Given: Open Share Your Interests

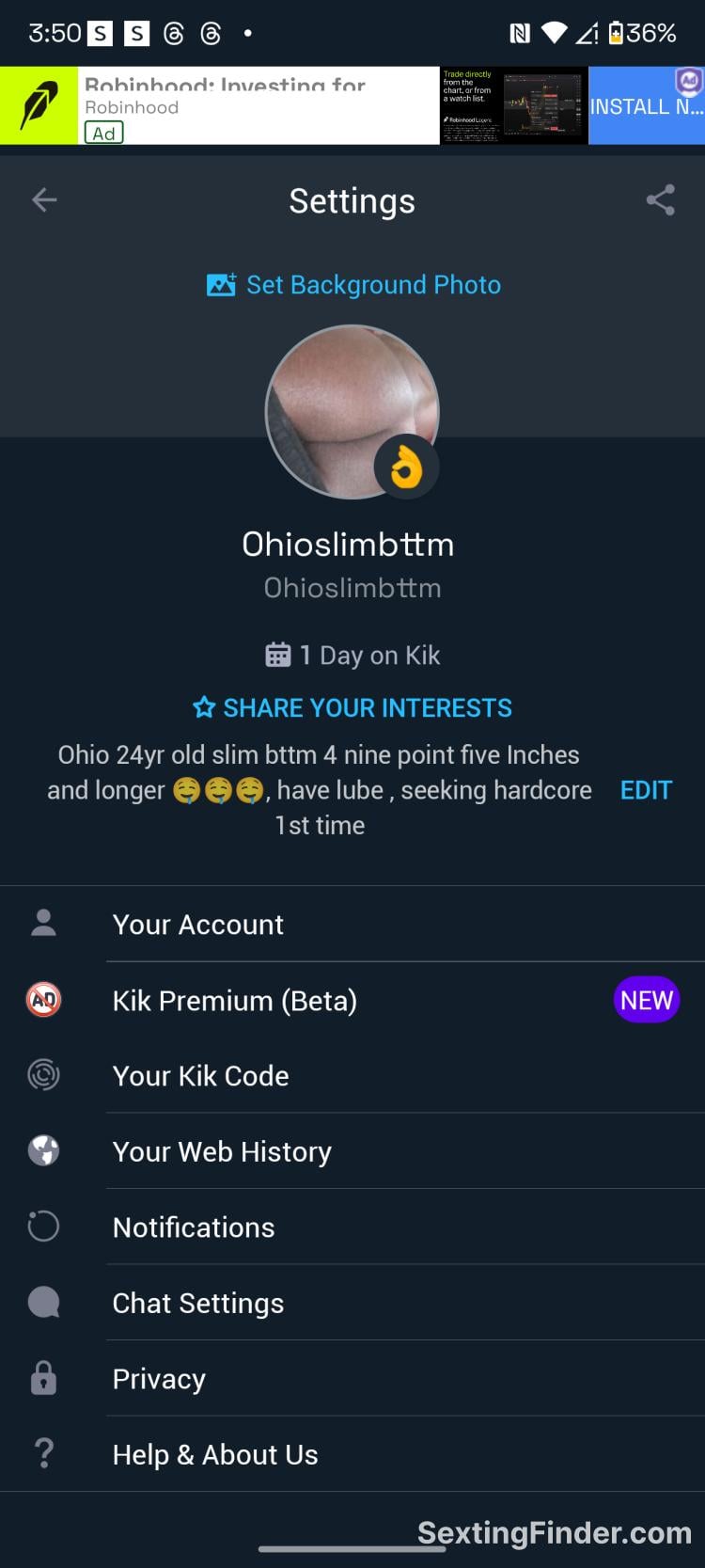Looking at the screenshot, I should click(352, 707).
